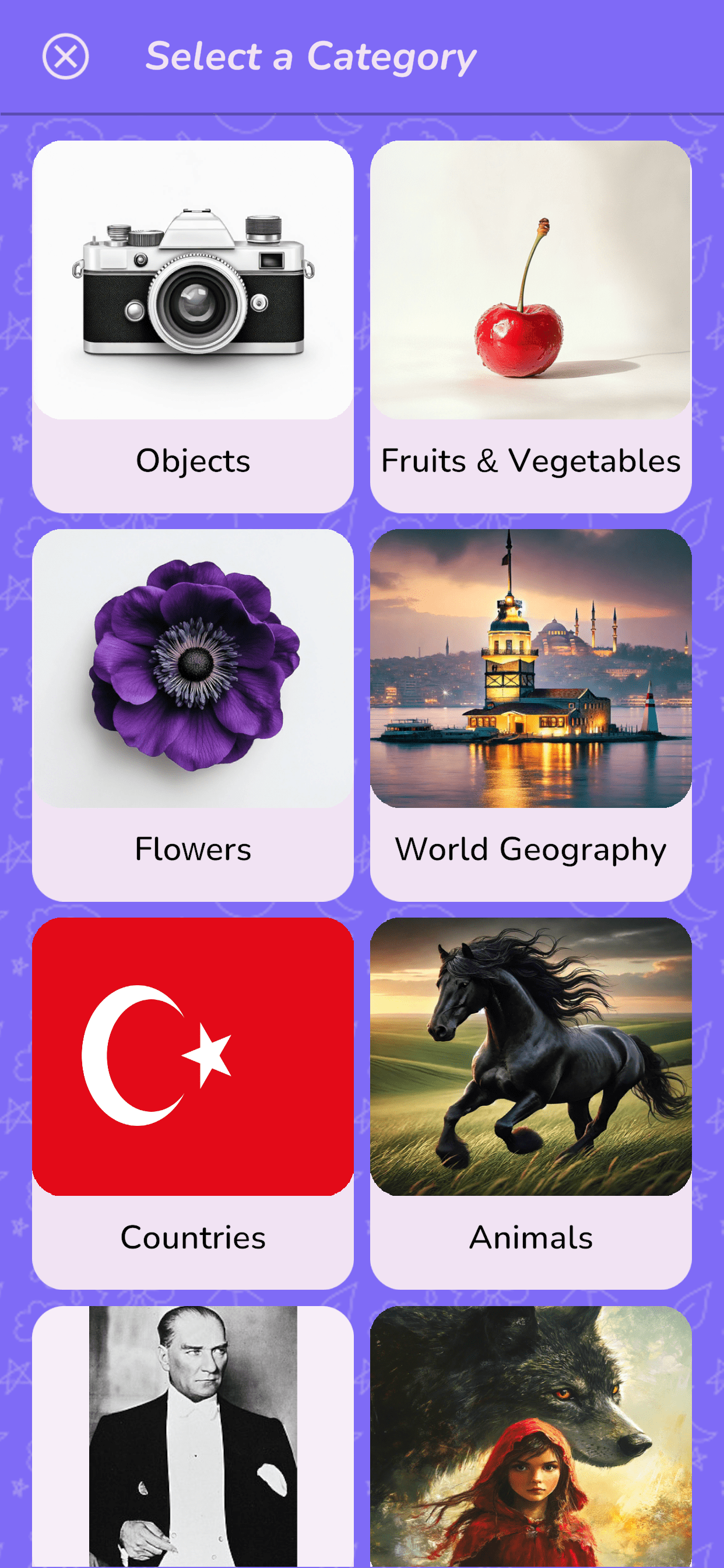The width and height of the screenshot is (724, 1568).
Task: Choose the Flowers category
Action: click(x=193, y=714)
